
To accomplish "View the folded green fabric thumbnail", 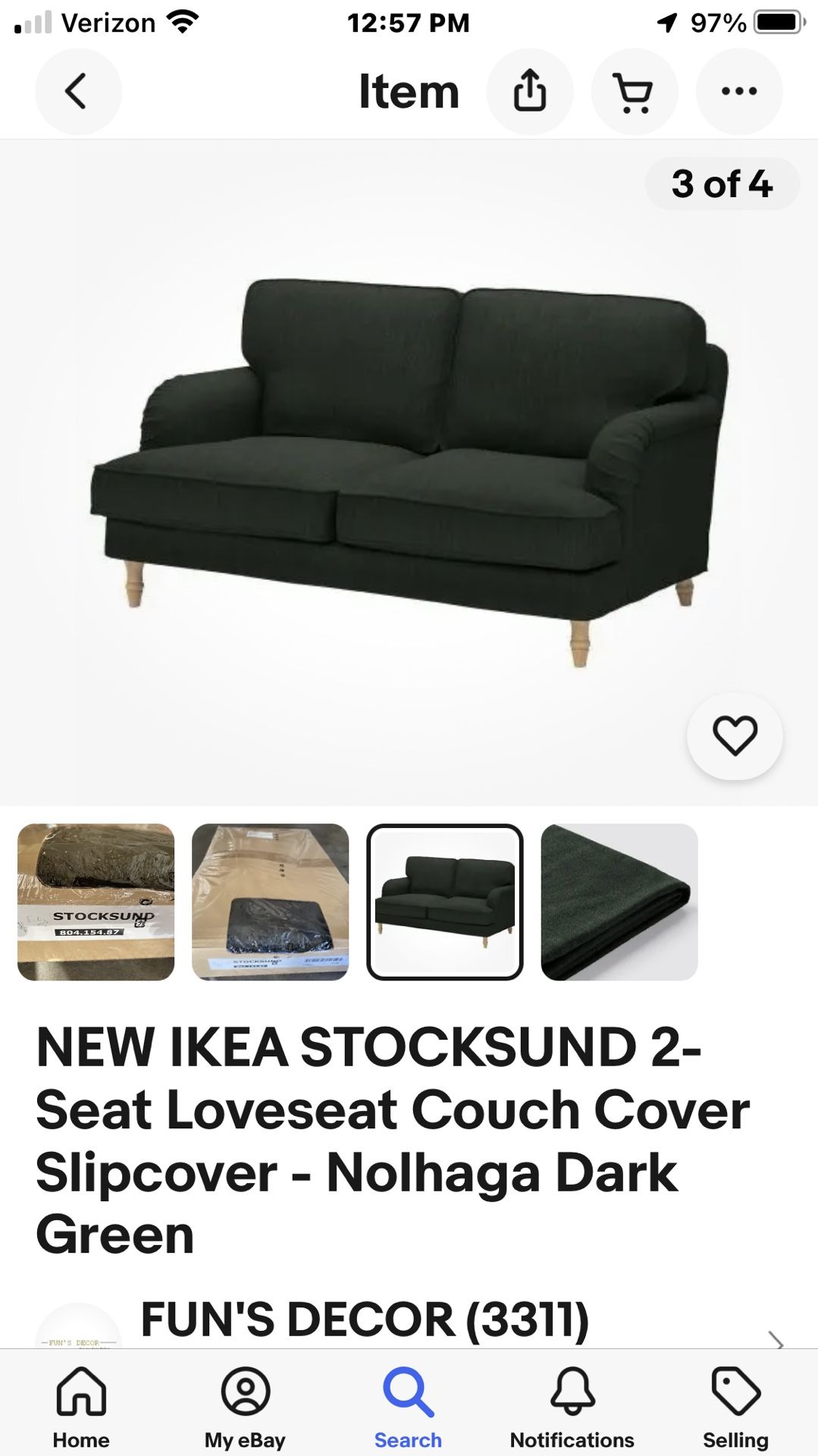I will [x=619, y=902].
